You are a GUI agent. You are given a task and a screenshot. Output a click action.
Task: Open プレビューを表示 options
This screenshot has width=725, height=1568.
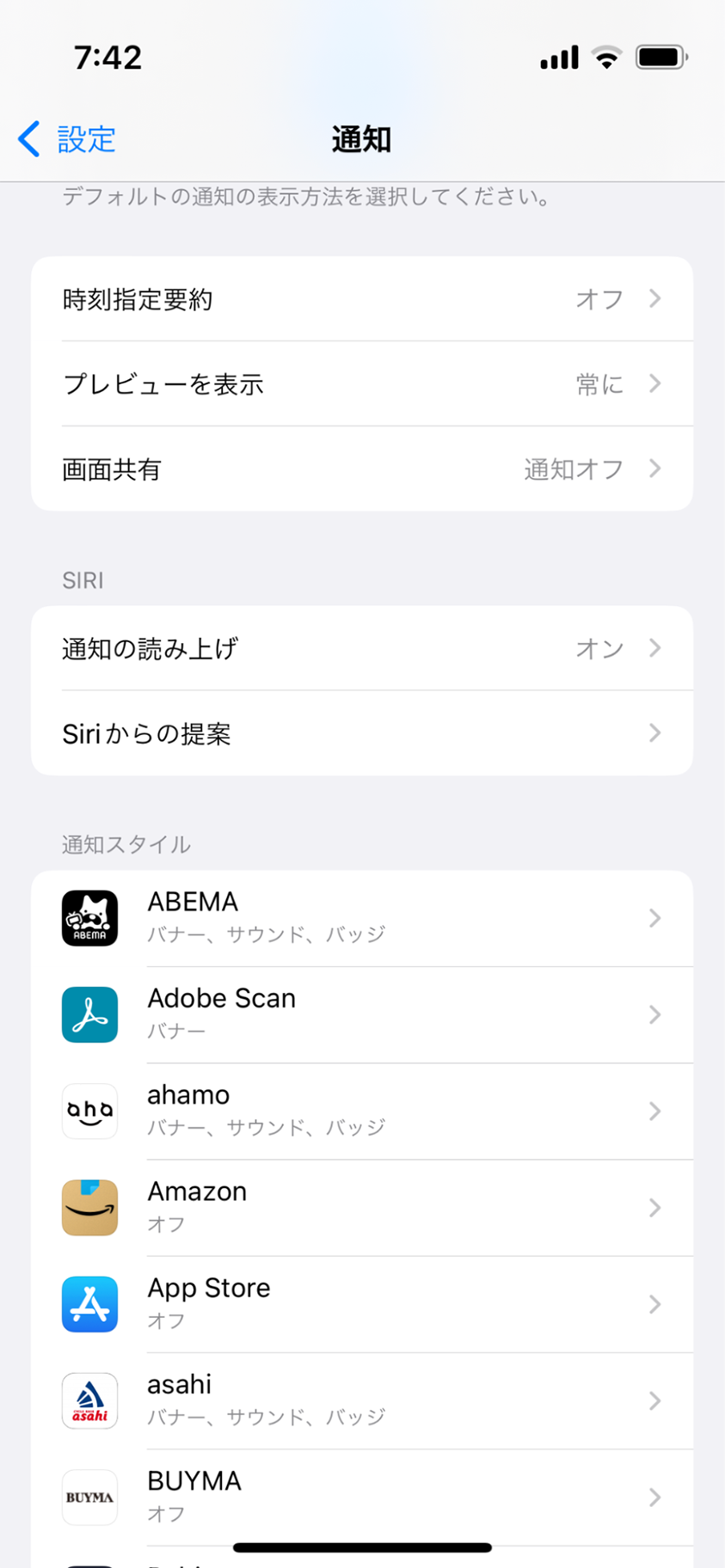[361, 383]
